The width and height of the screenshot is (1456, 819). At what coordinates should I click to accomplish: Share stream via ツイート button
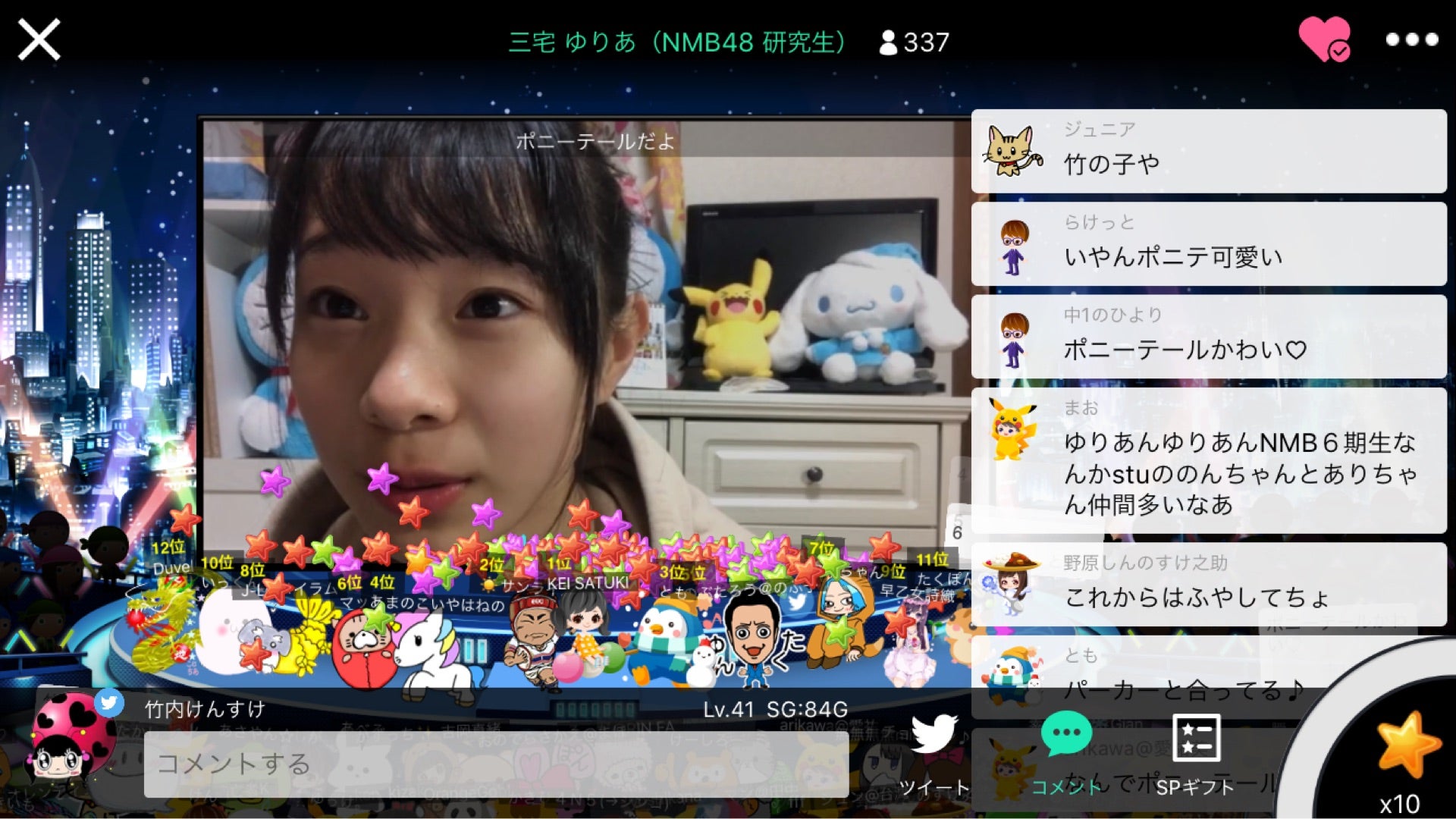[x=934, y=753]
